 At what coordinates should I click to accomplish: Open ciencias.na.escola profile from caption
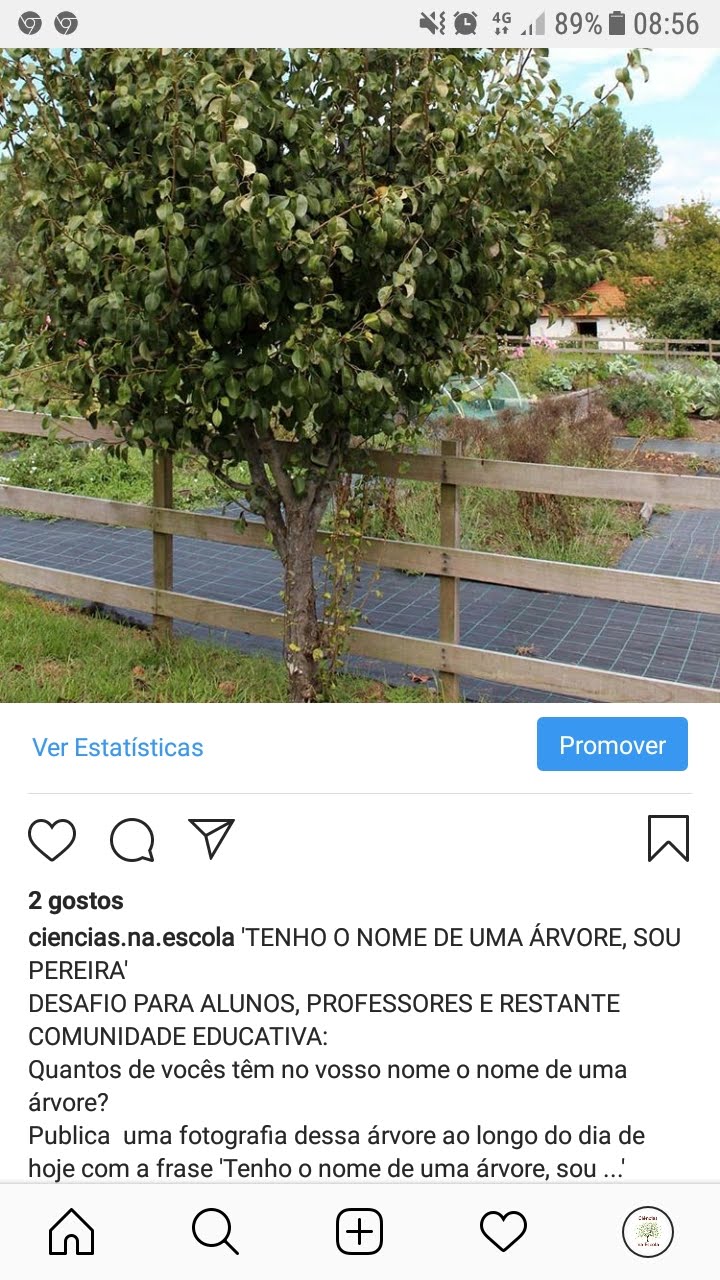click(x=131, y=938)
